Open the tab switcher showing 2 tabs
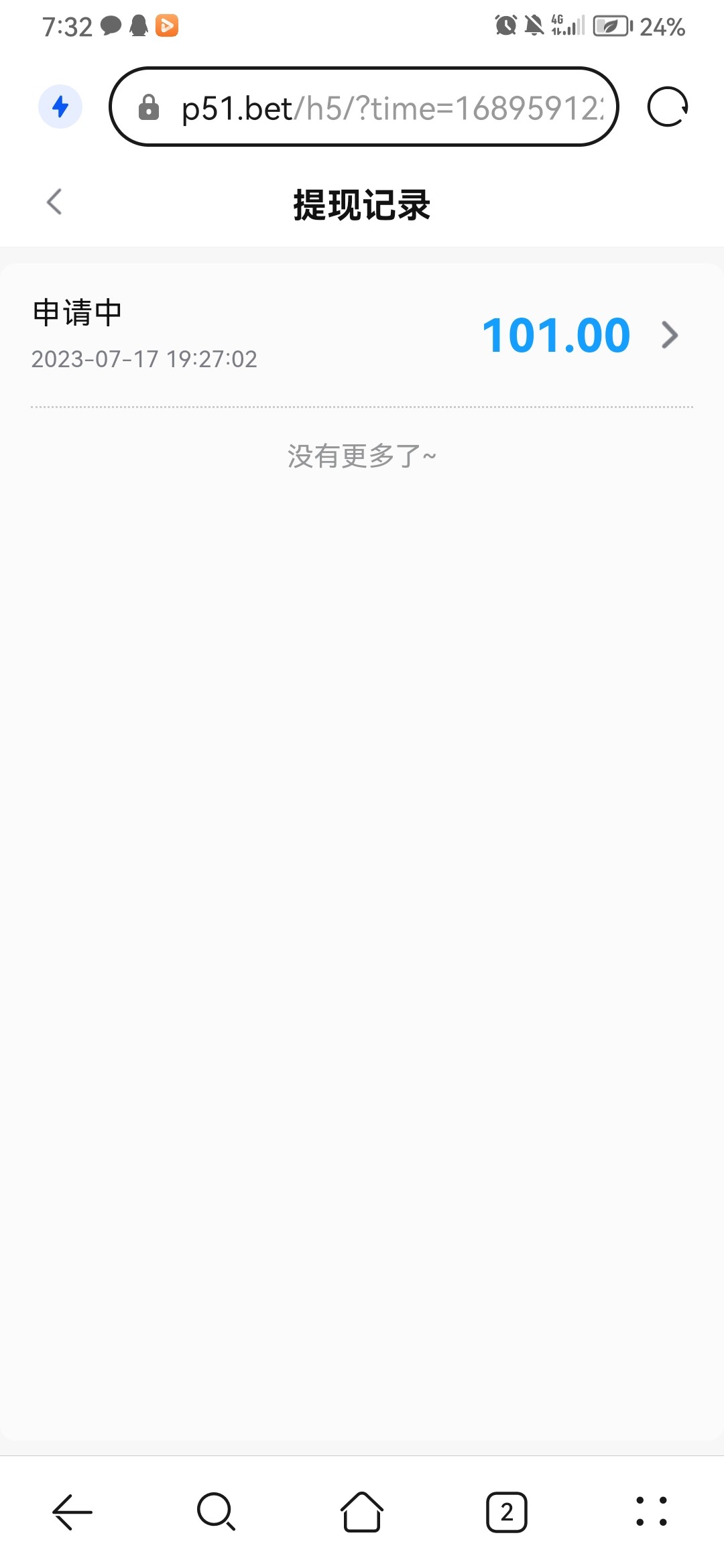The height and width of the screenshot is (1568, 724). (507, 1512)
